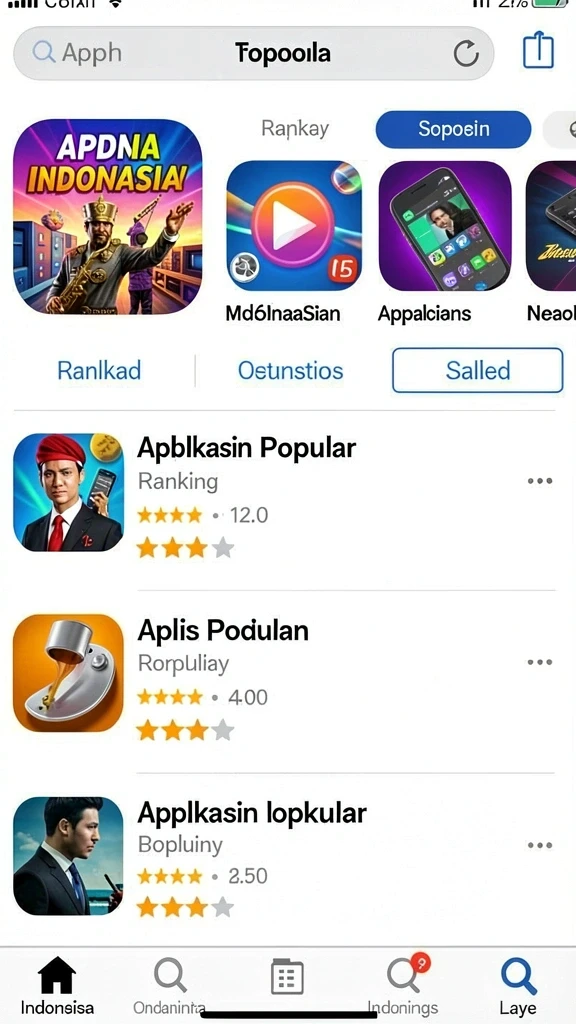Go to the Indonsisa home tab

point(57,986)
